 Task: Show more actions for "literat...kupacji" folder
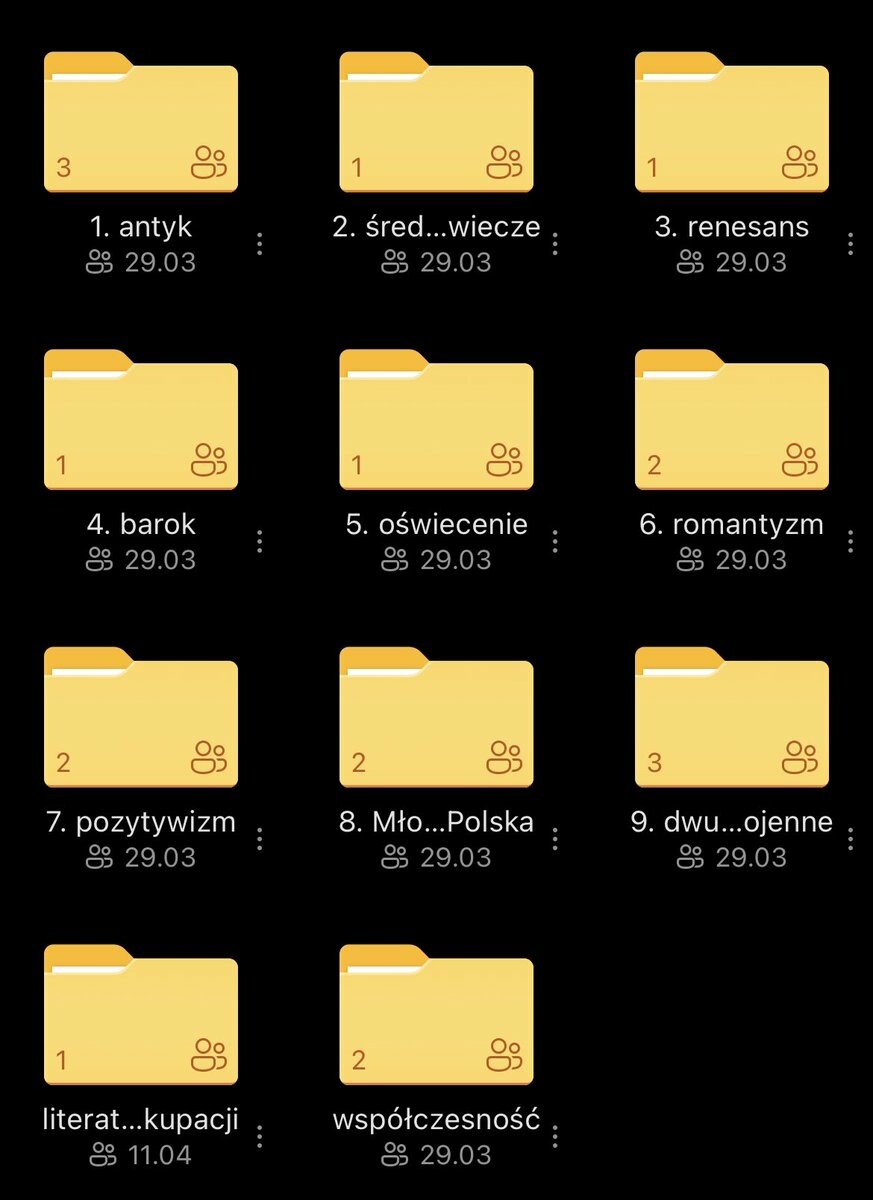[259, 1137]
